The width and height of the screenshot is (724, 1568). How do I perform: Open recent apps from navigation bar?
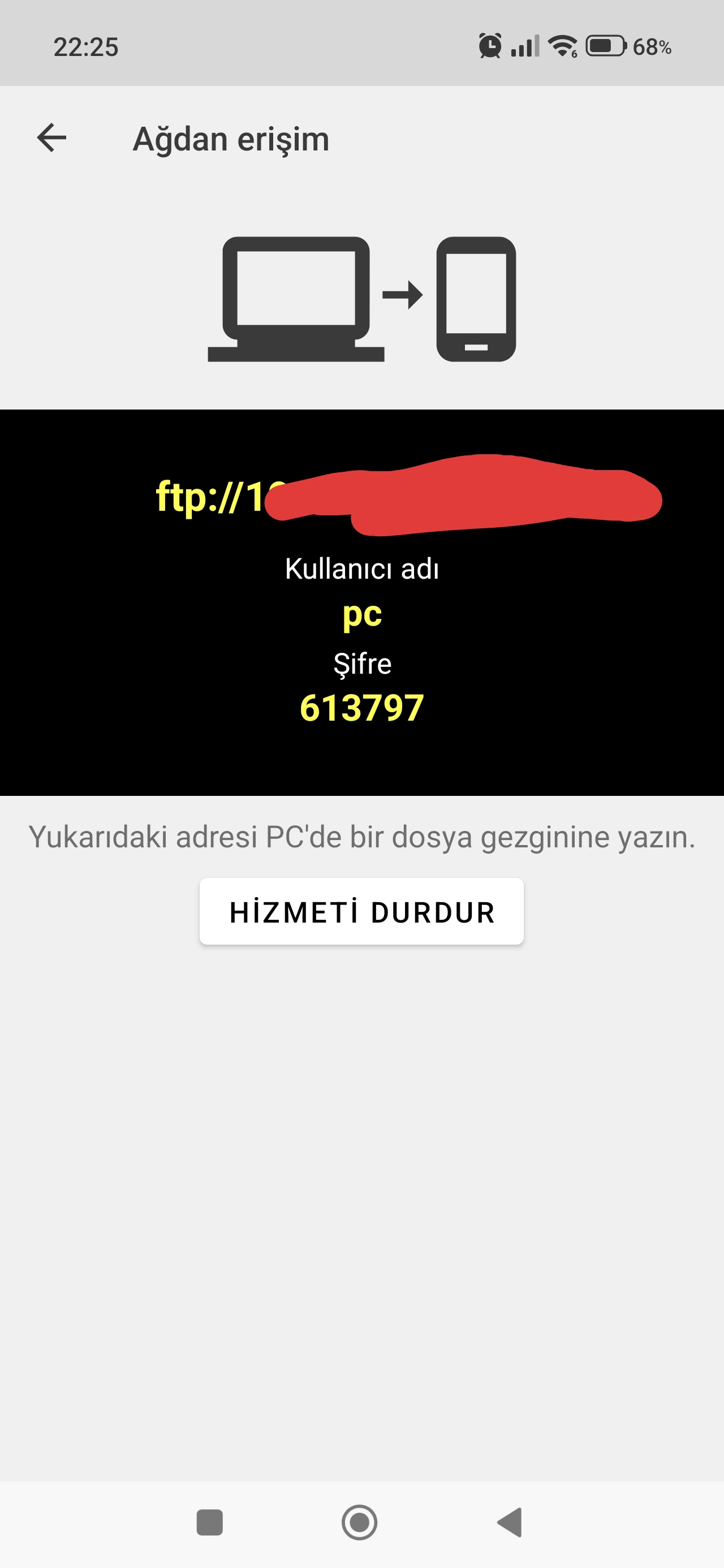pyautogui.click(x=209, y=1522)
